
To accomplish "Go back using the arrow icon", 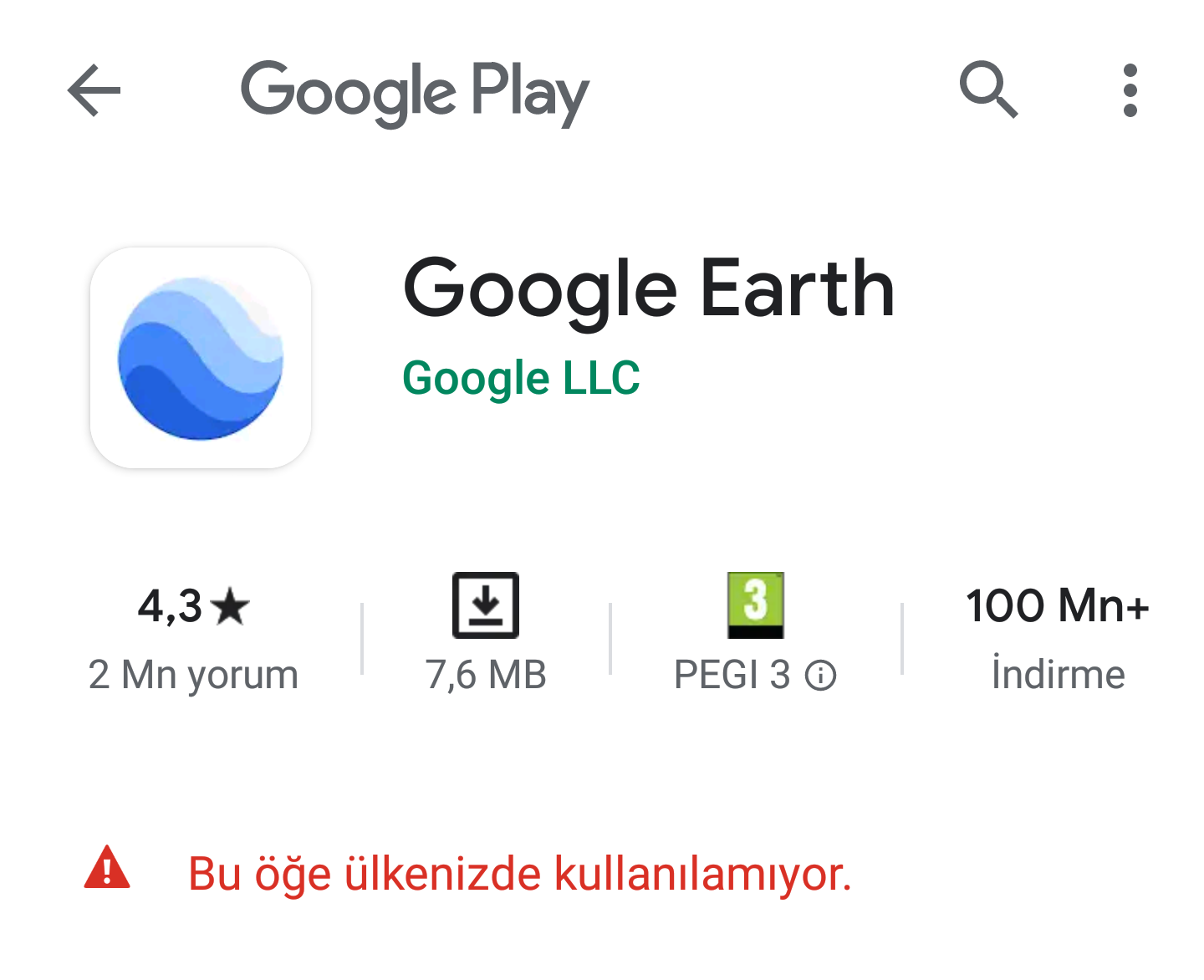I will [x=94, y=90].
